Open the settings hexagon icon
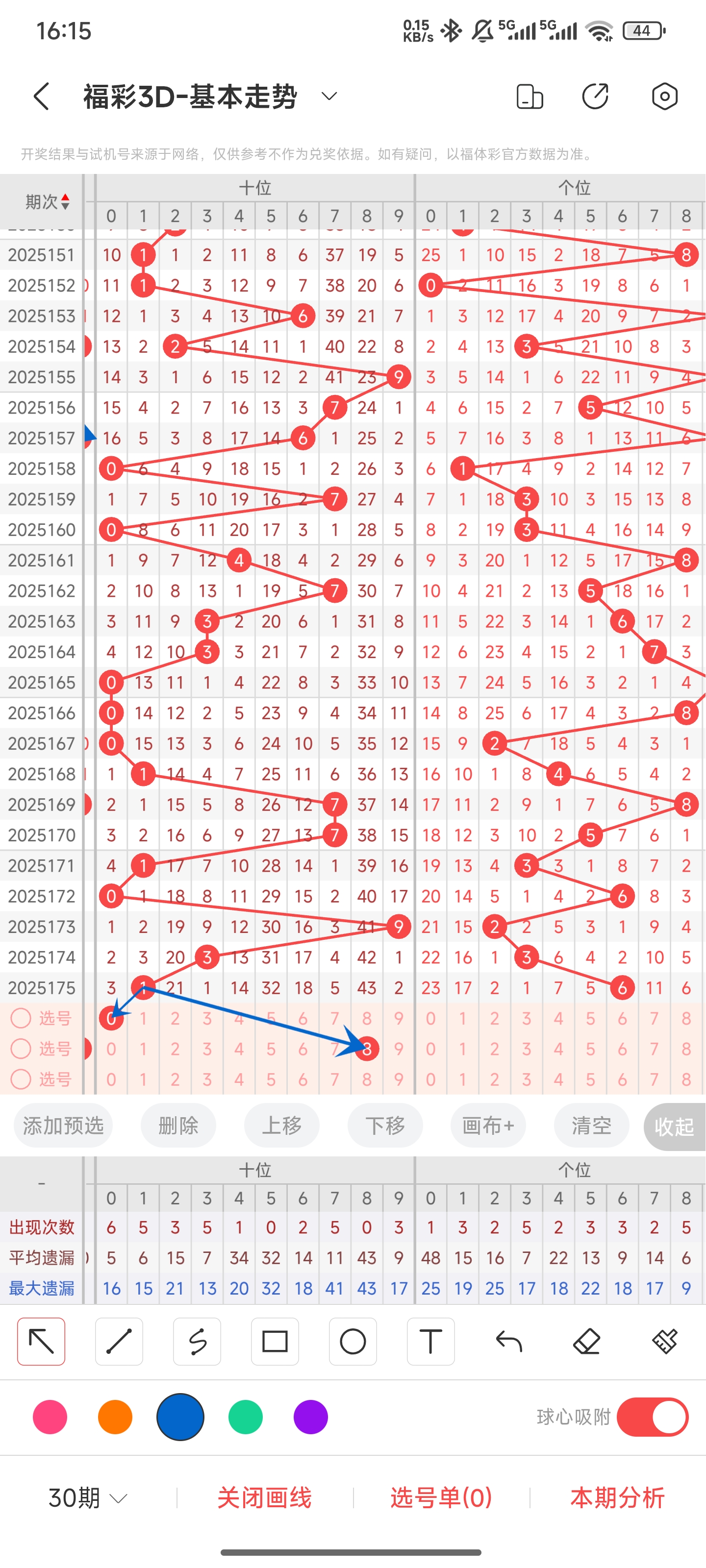This screenshot has height=1568, width=706. tap(664, 96)
